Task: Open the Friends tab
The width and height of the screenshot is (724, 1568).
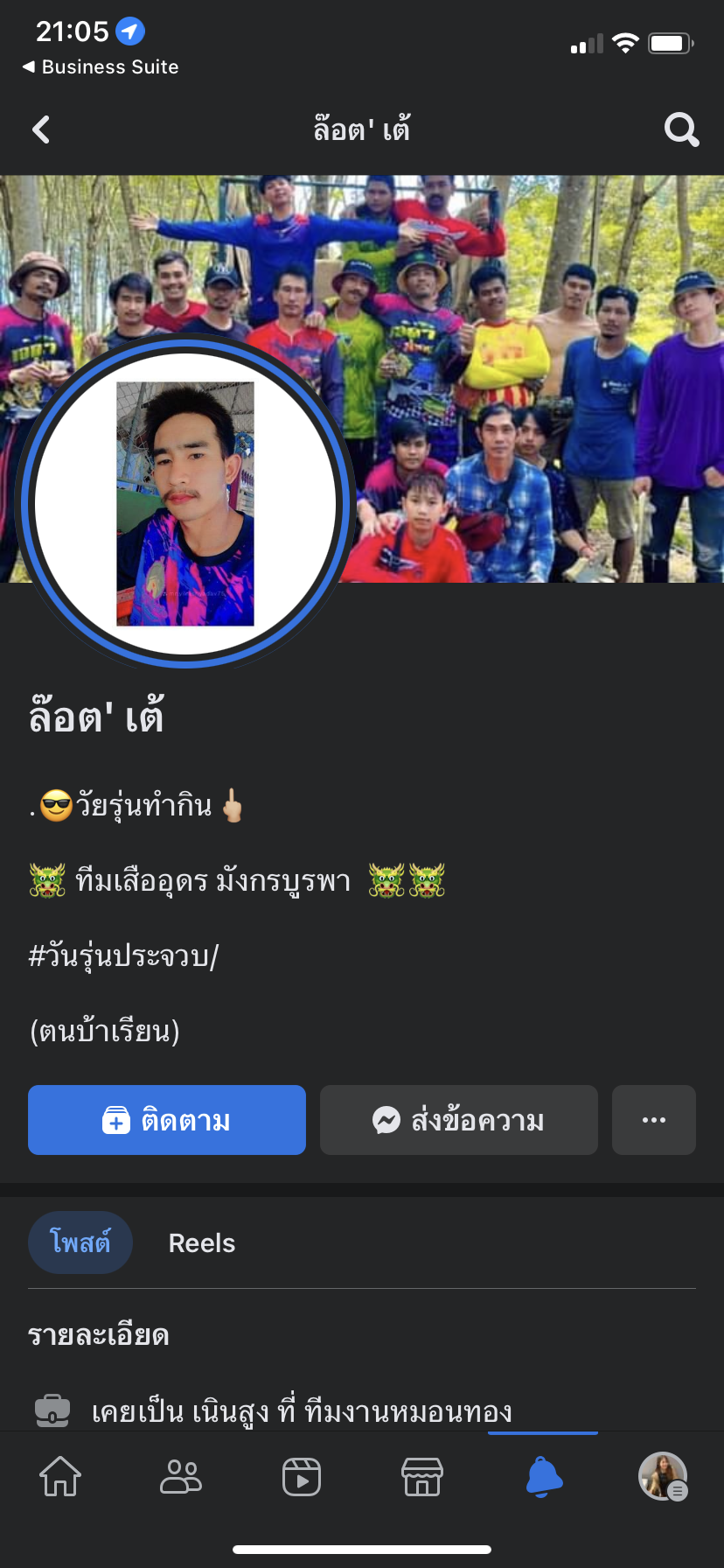Action: (181, 1477)
